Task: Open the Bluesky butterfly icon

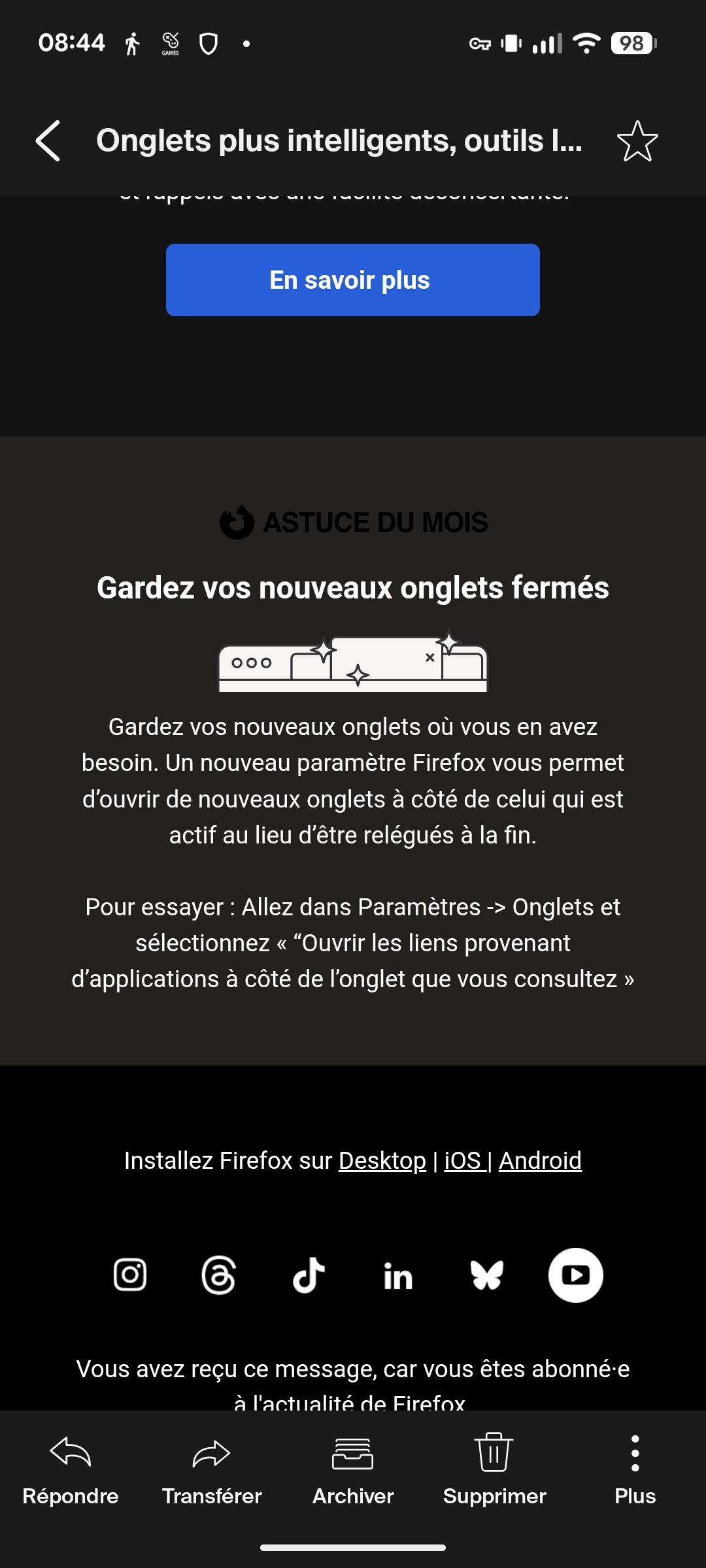Action: (487, 1275)
